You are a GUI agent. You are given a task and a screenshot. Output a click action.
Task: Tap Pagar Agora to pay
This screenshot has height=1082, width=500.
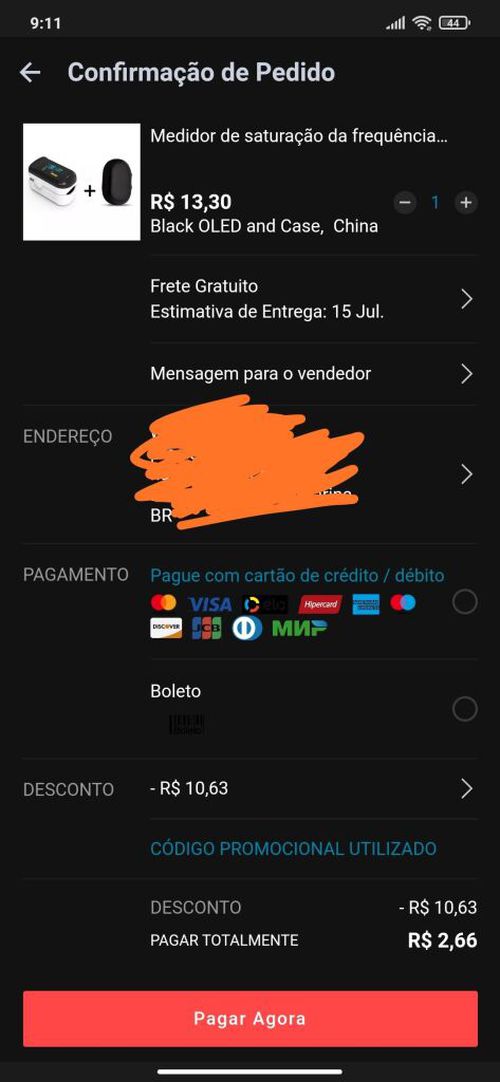pyautogui.click(x=250, y=1019)
